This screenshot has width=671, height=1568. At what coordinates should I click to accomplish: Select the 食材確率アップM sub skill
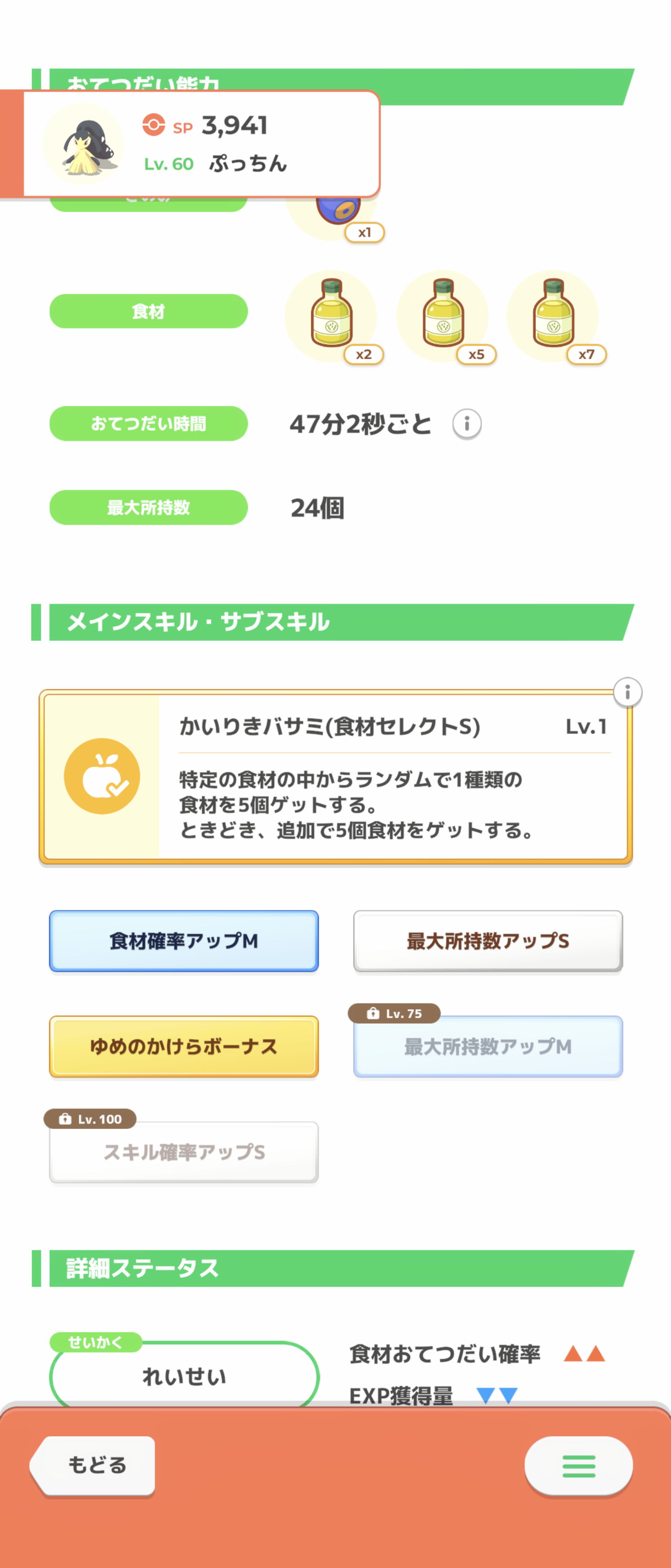pos(184,941)
